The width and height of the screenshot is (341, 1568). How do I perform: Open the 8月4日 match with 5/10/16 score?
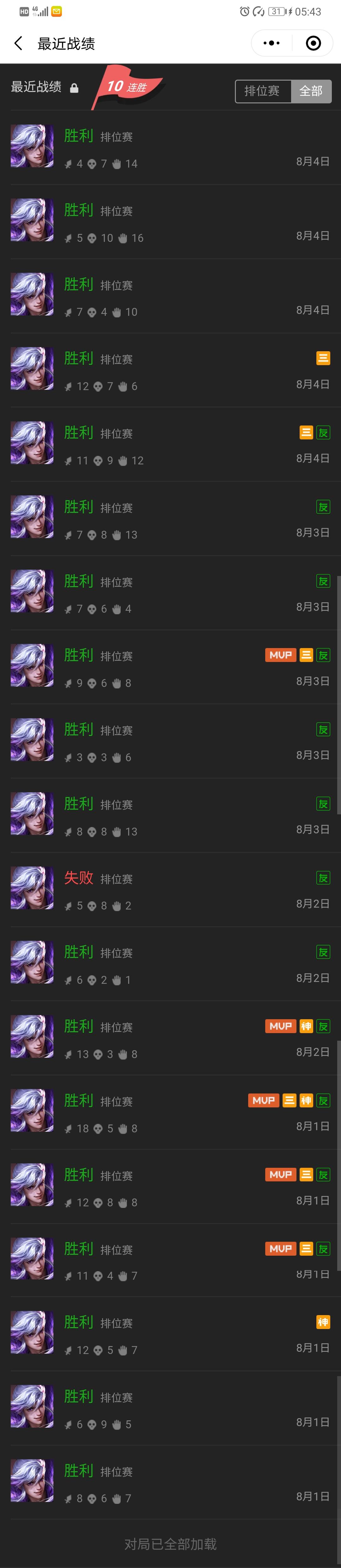pyautogui.click(x=170, y=222)
